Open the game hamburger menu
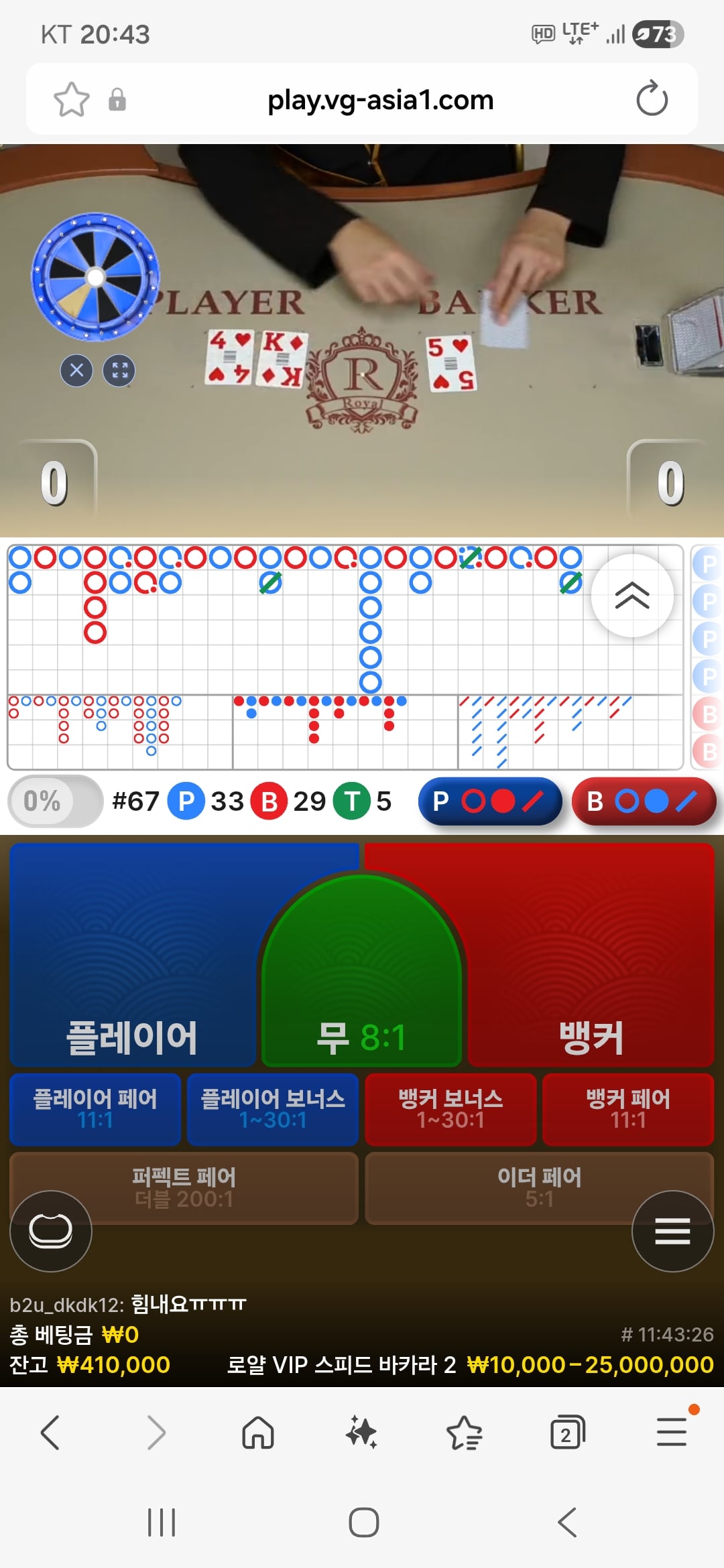 (672, 1231)
